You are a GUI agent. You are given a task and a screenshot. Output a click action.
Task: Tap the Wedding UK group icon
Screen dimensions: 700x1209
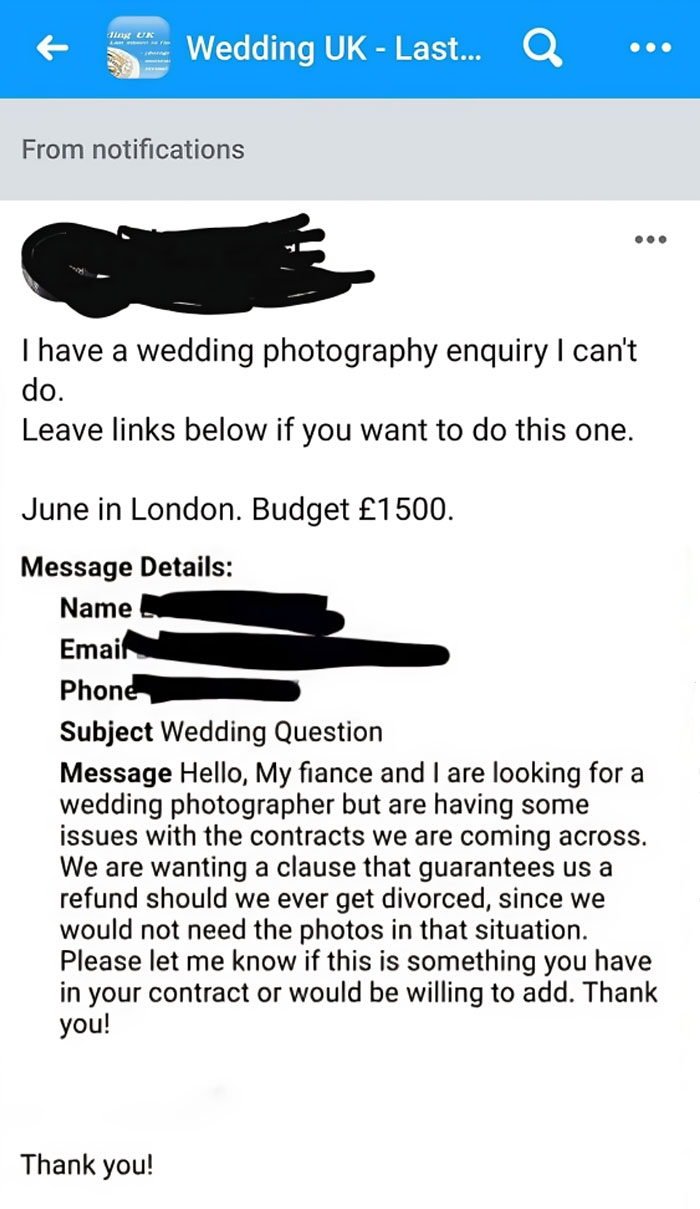(x=137, y=49)
